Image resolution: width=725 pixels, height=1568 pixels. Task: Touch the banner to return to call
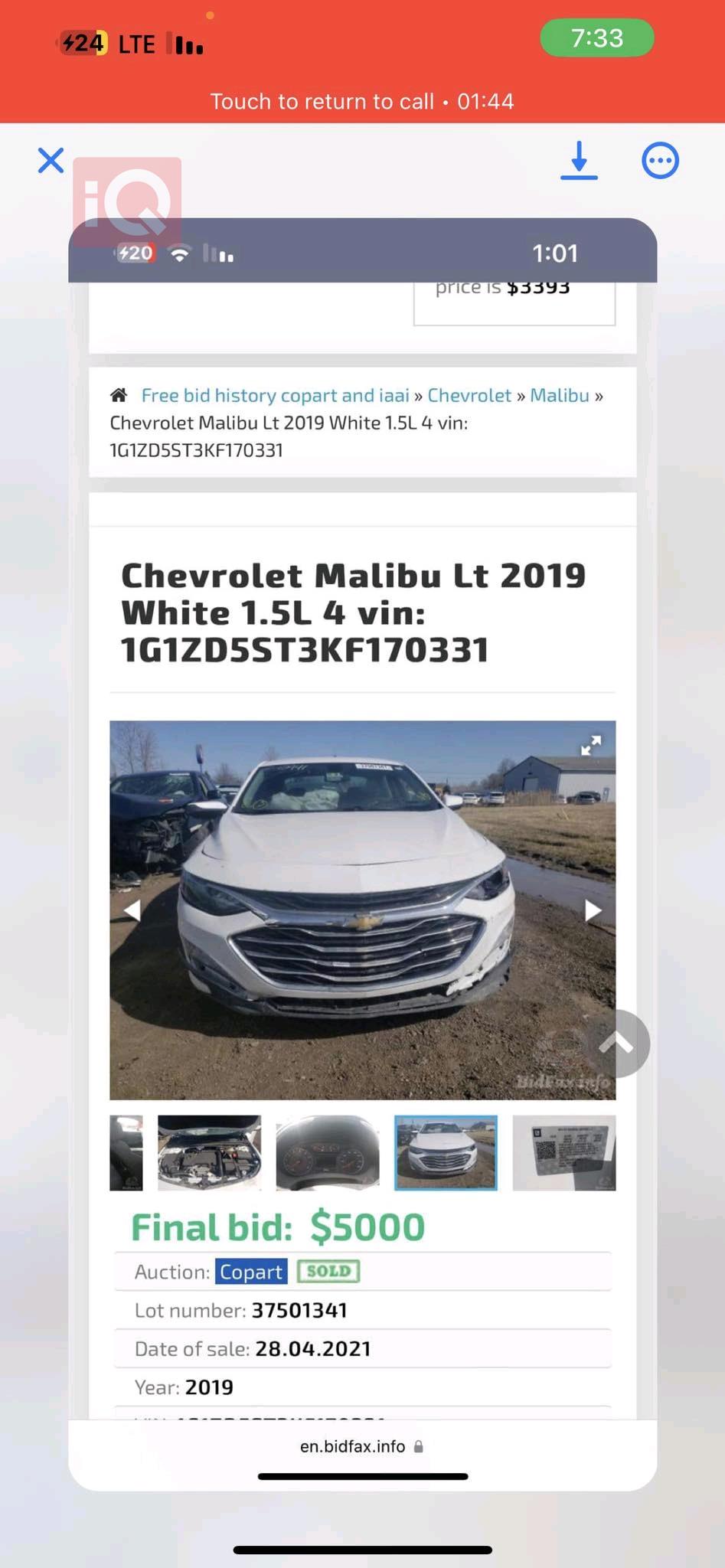tap(362, 101)
